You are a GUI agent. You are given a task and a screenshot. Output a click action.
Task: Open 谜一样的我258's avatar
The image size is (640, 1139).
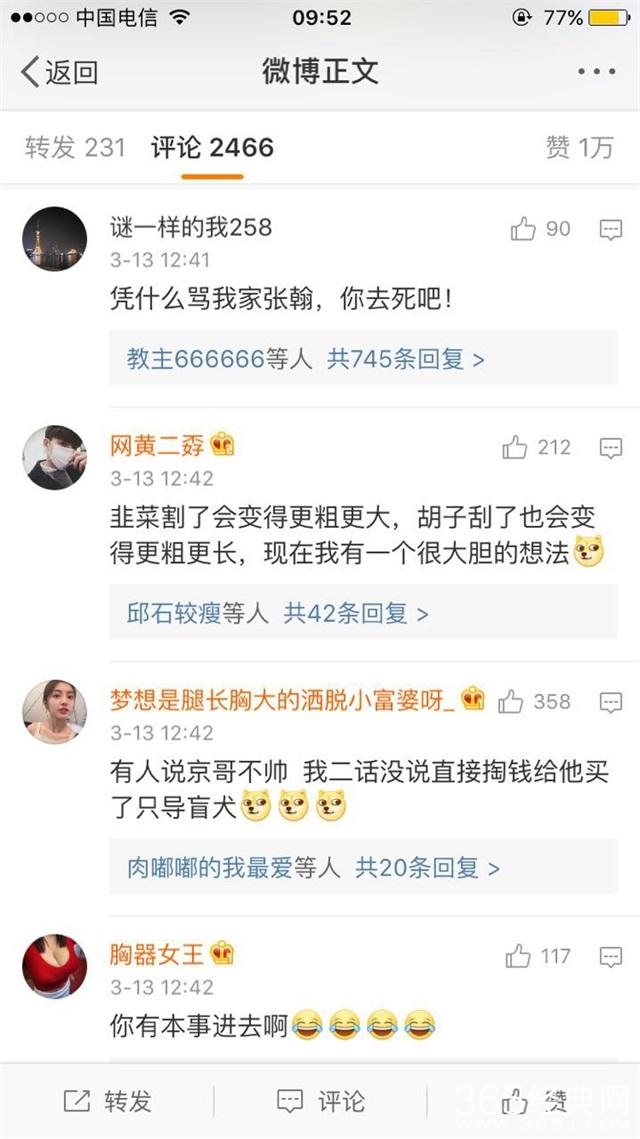[x=55, y=239]
